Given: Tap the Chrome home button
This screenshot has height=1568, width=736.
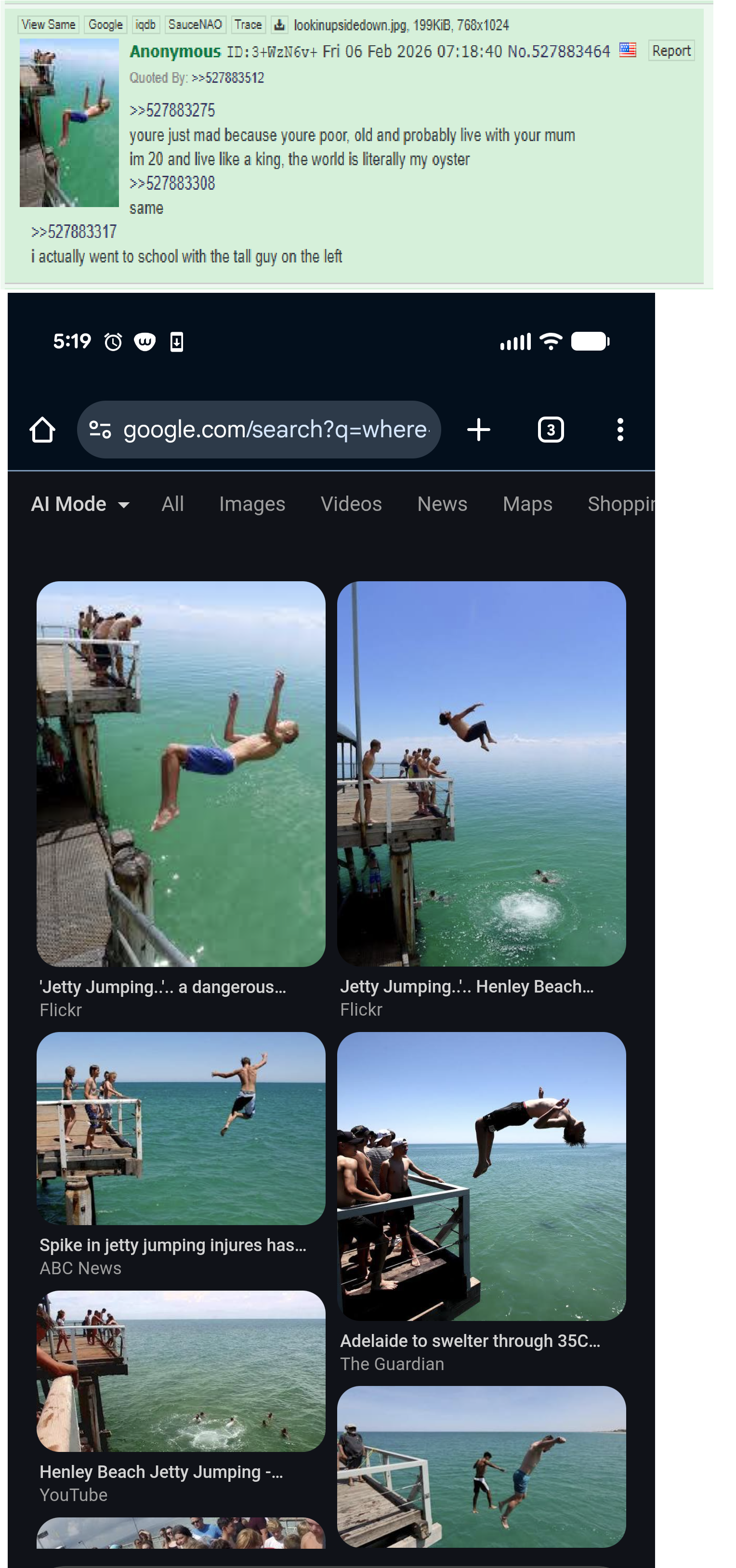Looking at the screenshot, I should pyautogui.click(x=42, y=430).
